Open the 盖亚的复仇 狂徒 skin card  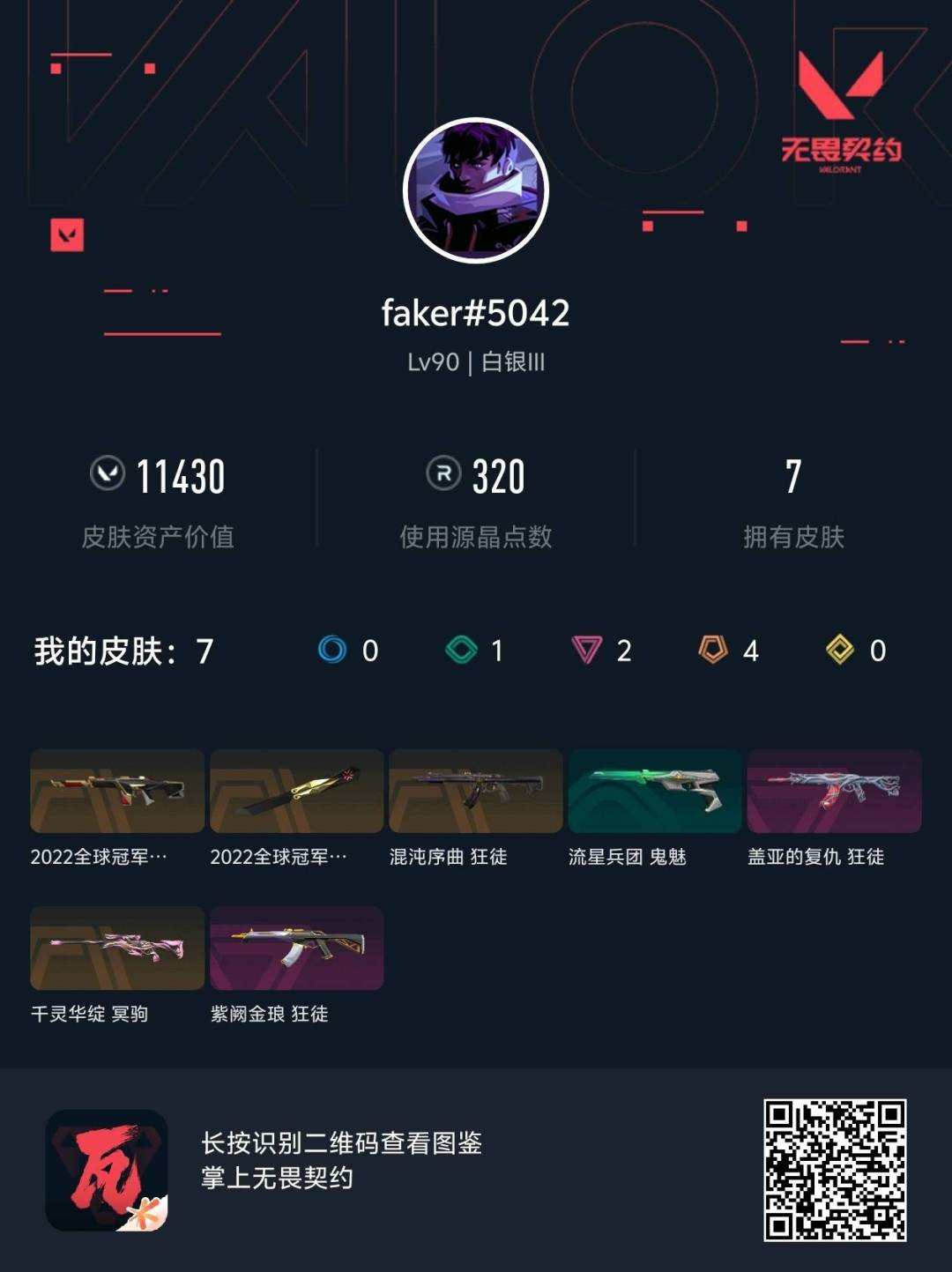tap(835, 791)
